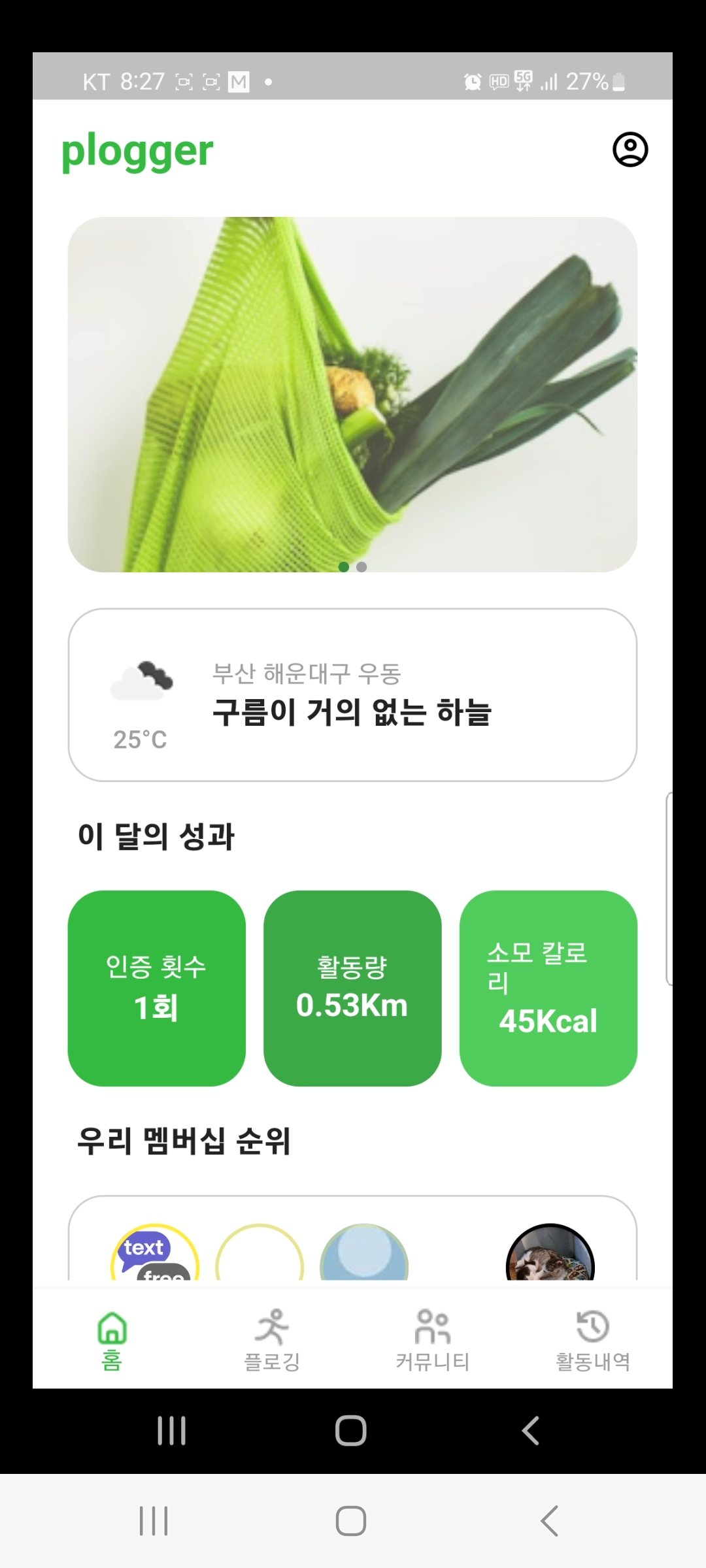Open the profile account icon
This screenshot has width=706, height=1568.
click(631, 149)
